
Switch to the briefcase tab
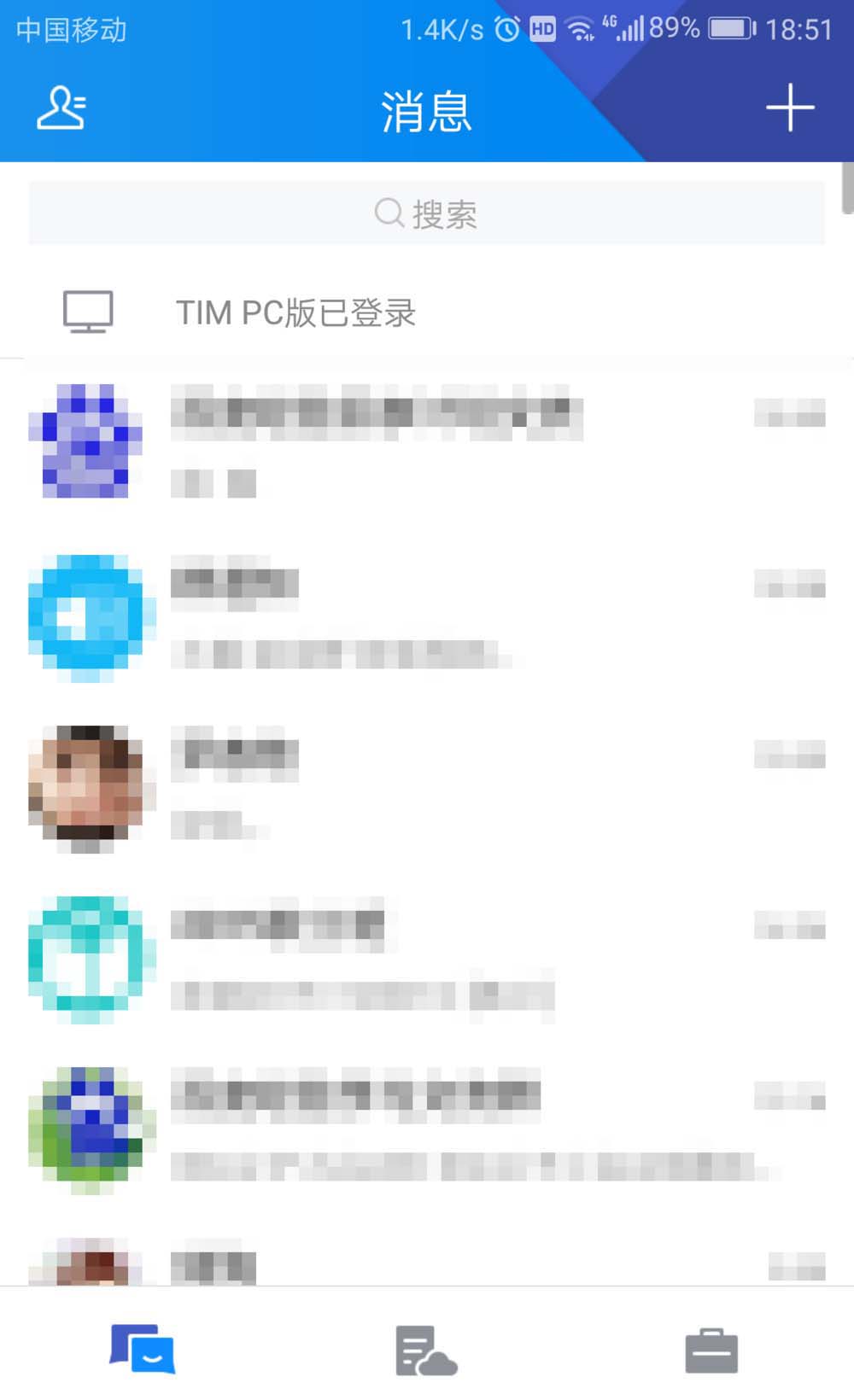(x=711, y=1350)
